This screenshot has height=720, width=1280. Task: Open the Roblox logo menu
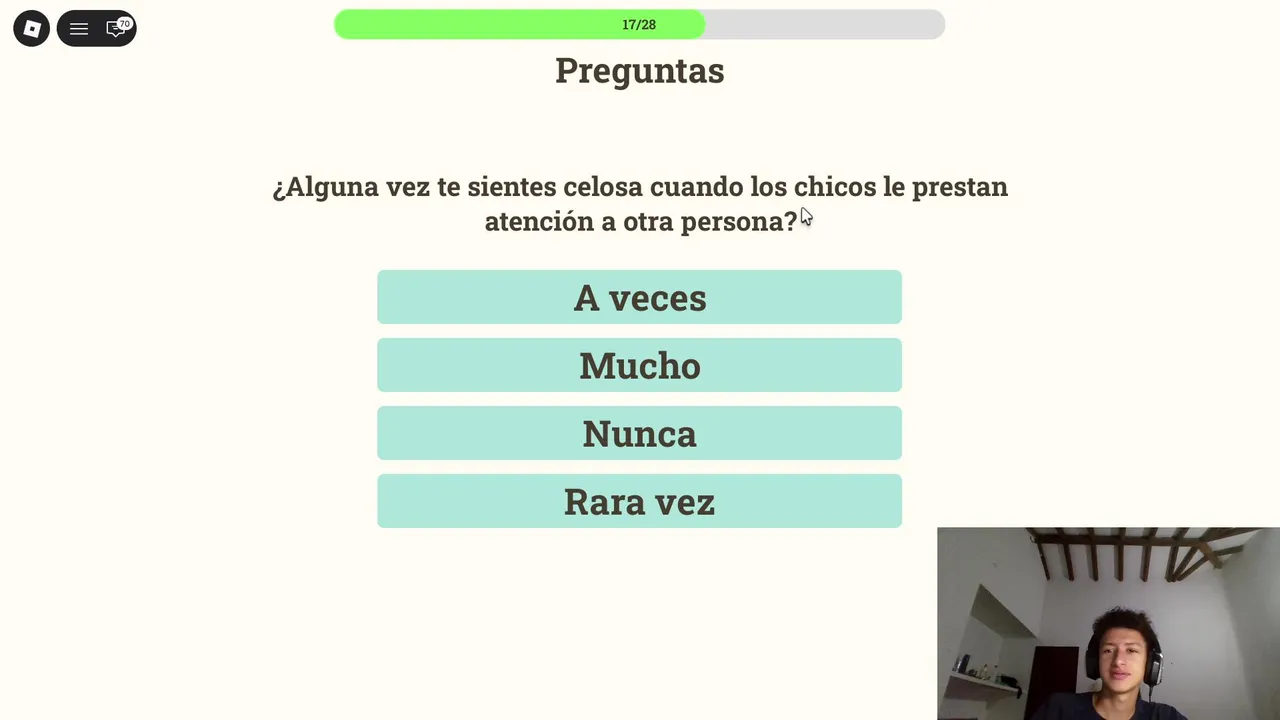pyautogui.click(x=31, y=29)
